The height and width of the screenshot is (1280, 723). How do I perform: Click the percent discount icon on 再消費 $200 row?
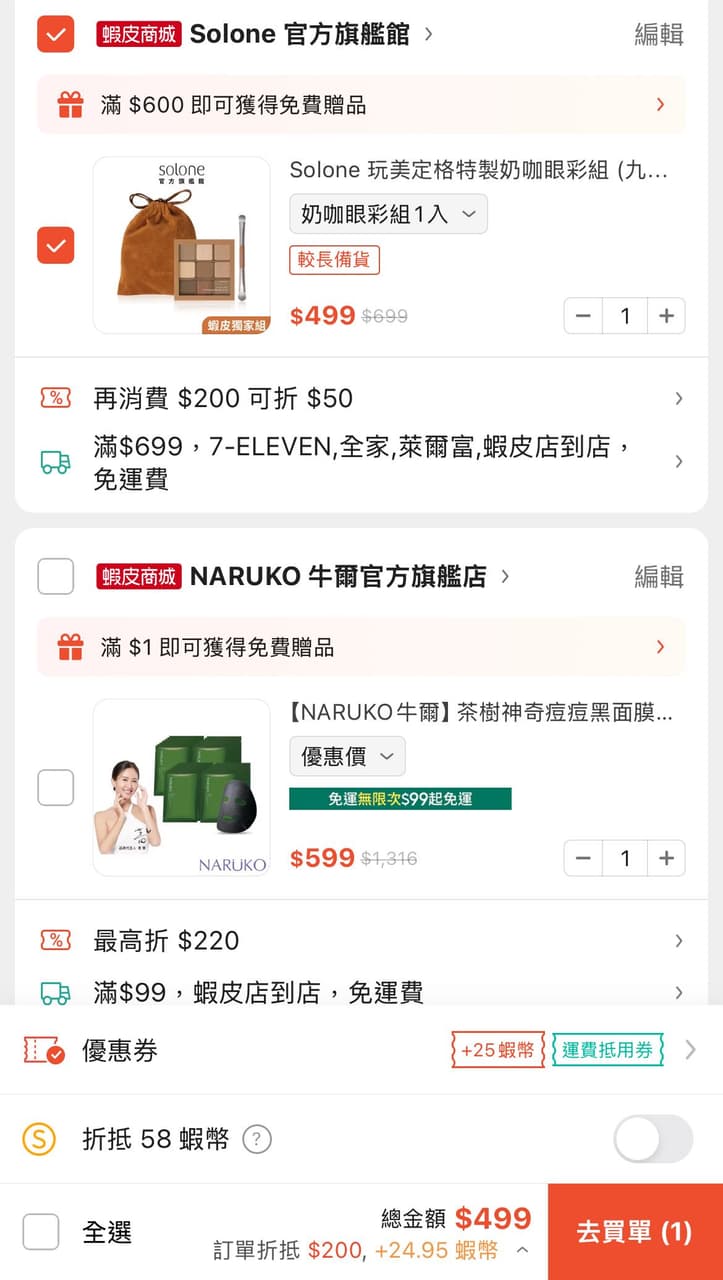coord(55,397)
